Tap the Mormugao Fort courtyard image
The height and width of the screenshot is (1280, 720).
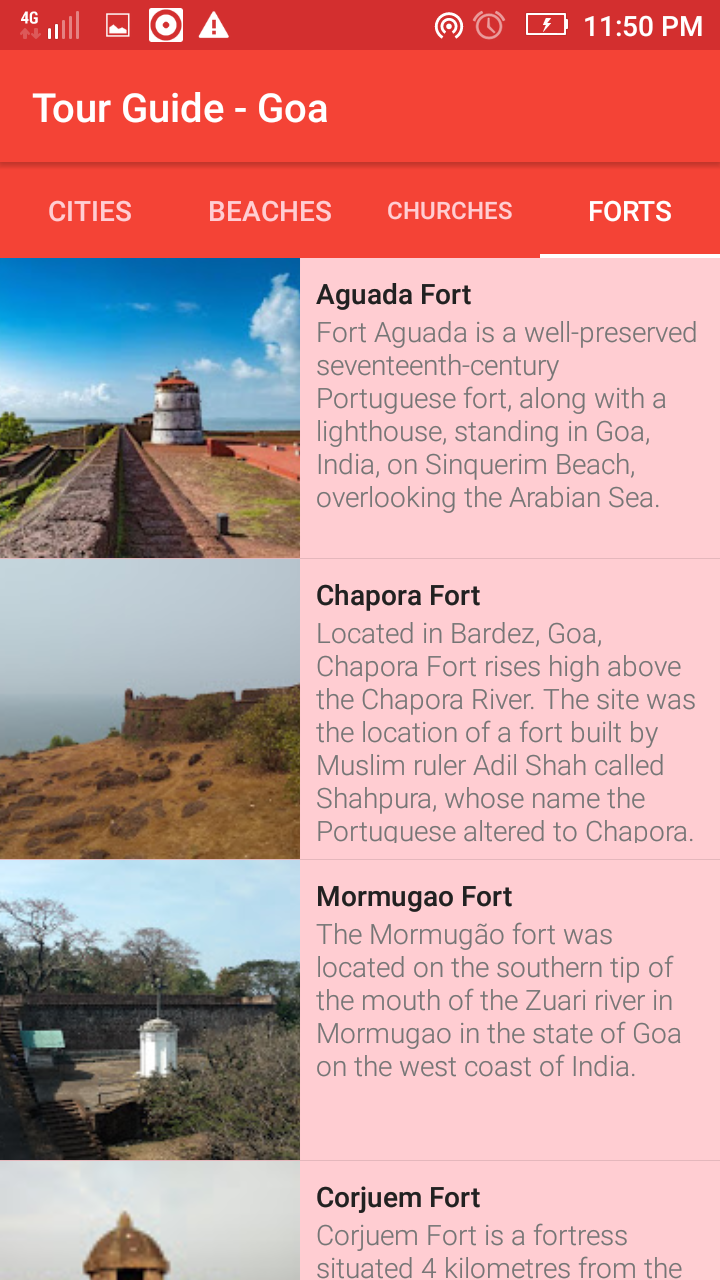click(x=150, y=1008)
